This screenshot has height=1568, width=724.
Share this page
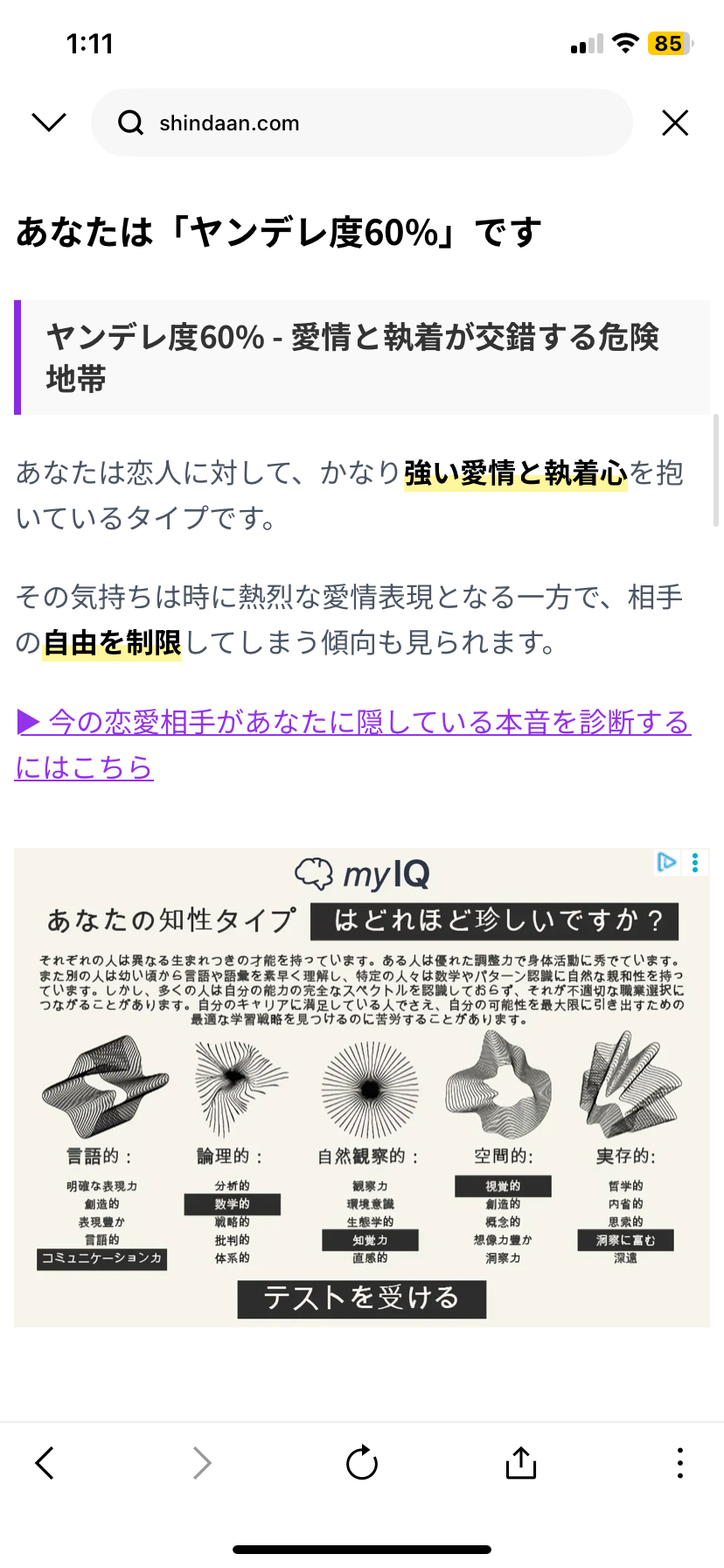521,1462
